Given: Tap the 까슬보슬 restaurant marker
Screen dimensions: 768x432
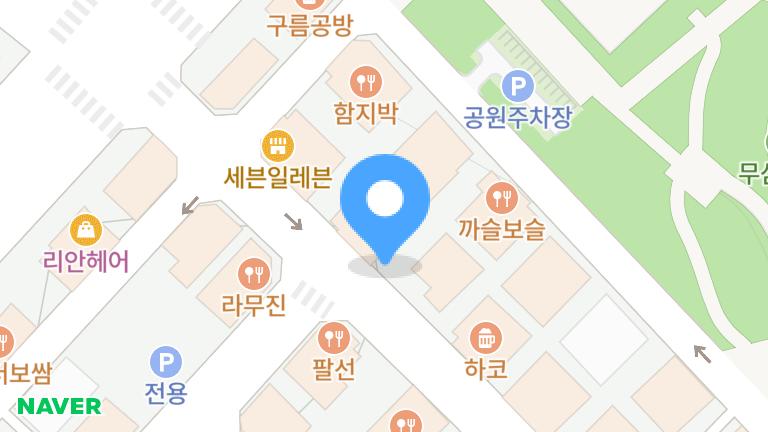Looking at the screenshot, I should [501, 195].
